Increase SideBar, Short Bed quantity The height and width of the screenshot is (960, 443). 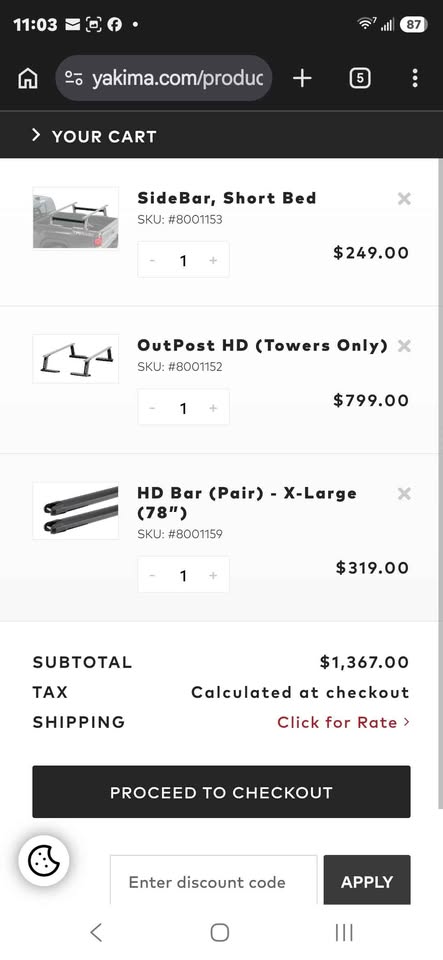coord(213,260)
